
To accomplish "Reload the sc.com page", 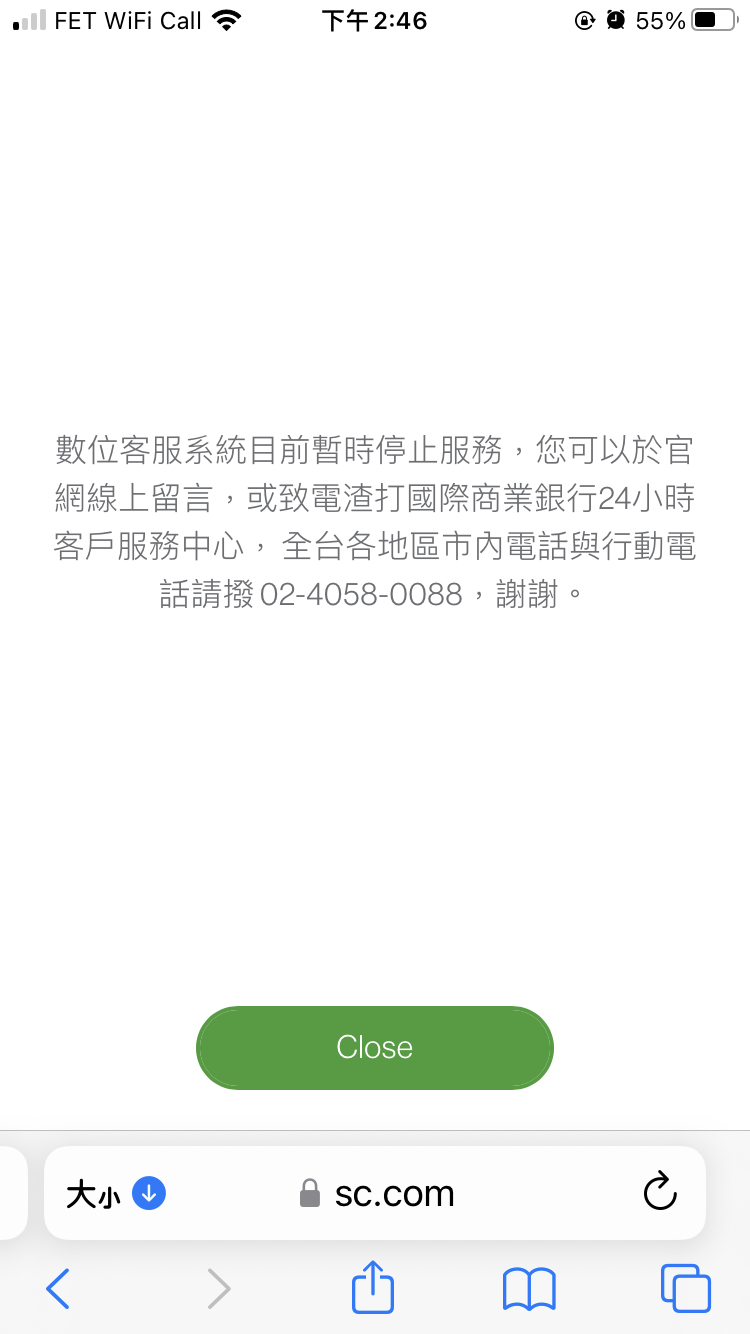I will 659,1192.
